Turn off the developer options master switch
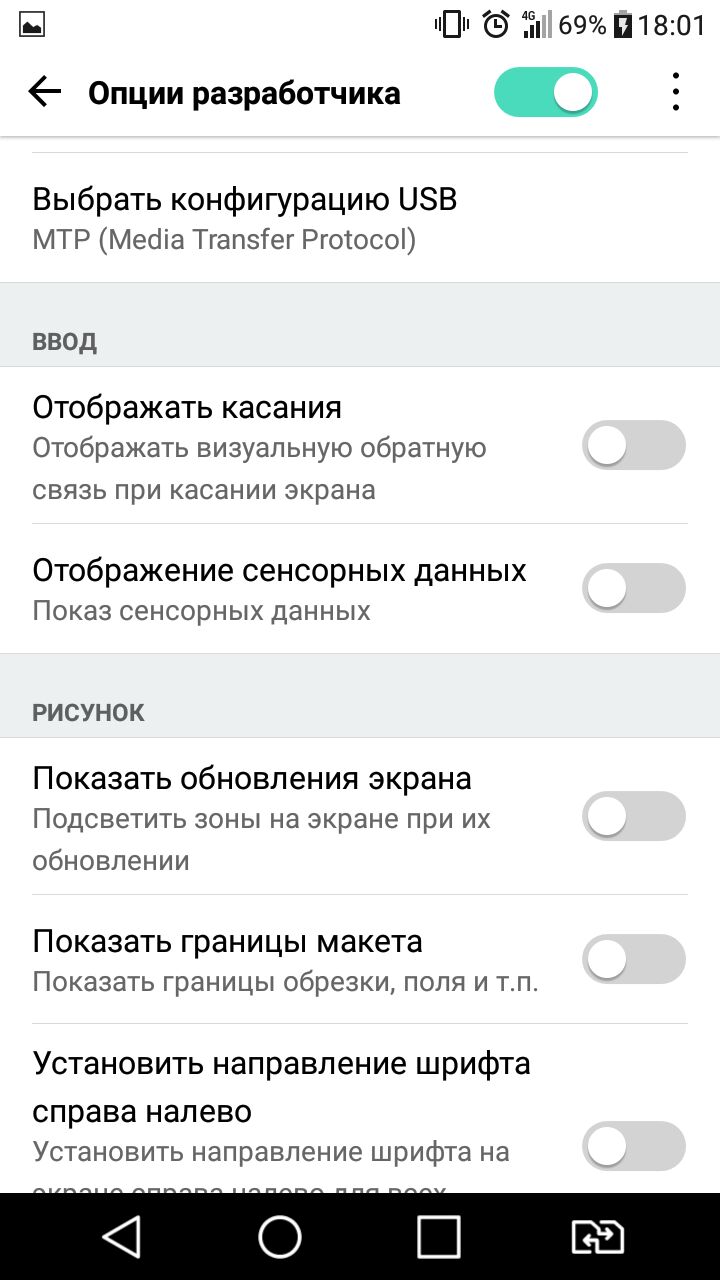 546,93
